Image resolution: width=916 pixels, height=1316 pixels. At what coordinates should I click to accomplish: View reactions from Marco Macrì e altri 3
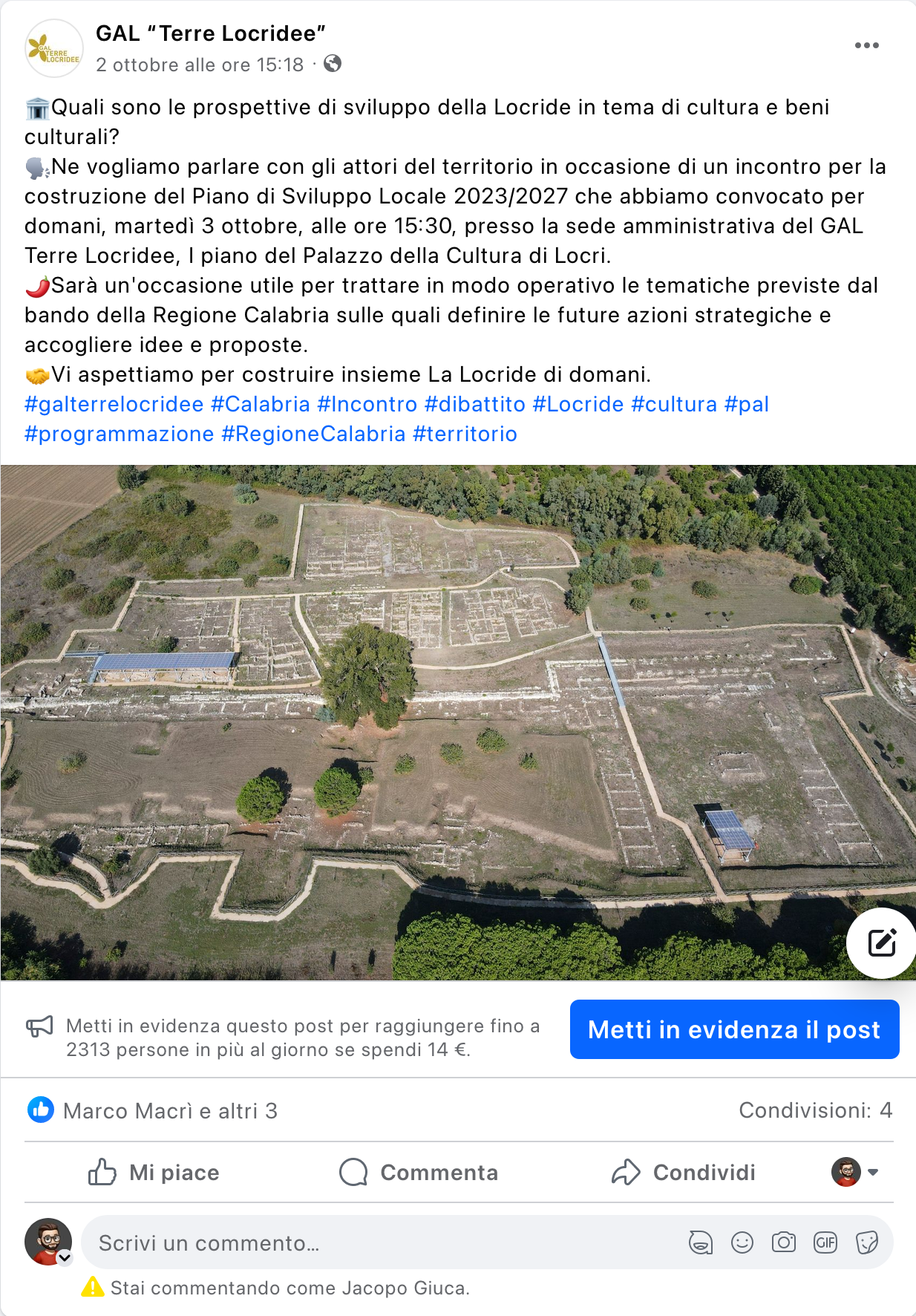(169, 1110)
